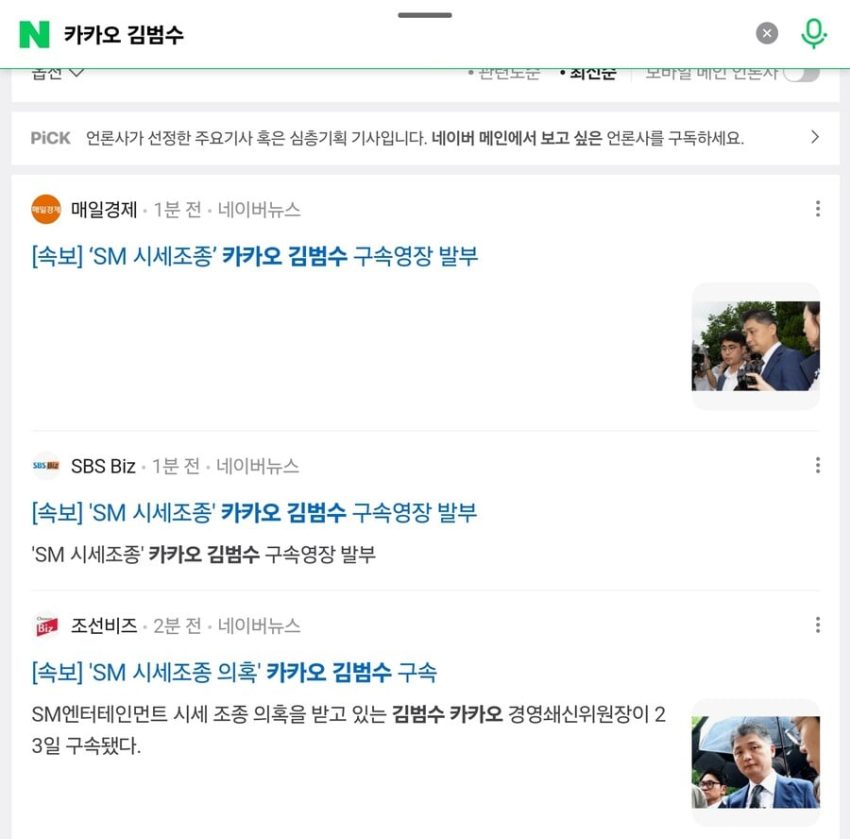
Task: Tap the green Naver N logo
Action: coord(34,35)
